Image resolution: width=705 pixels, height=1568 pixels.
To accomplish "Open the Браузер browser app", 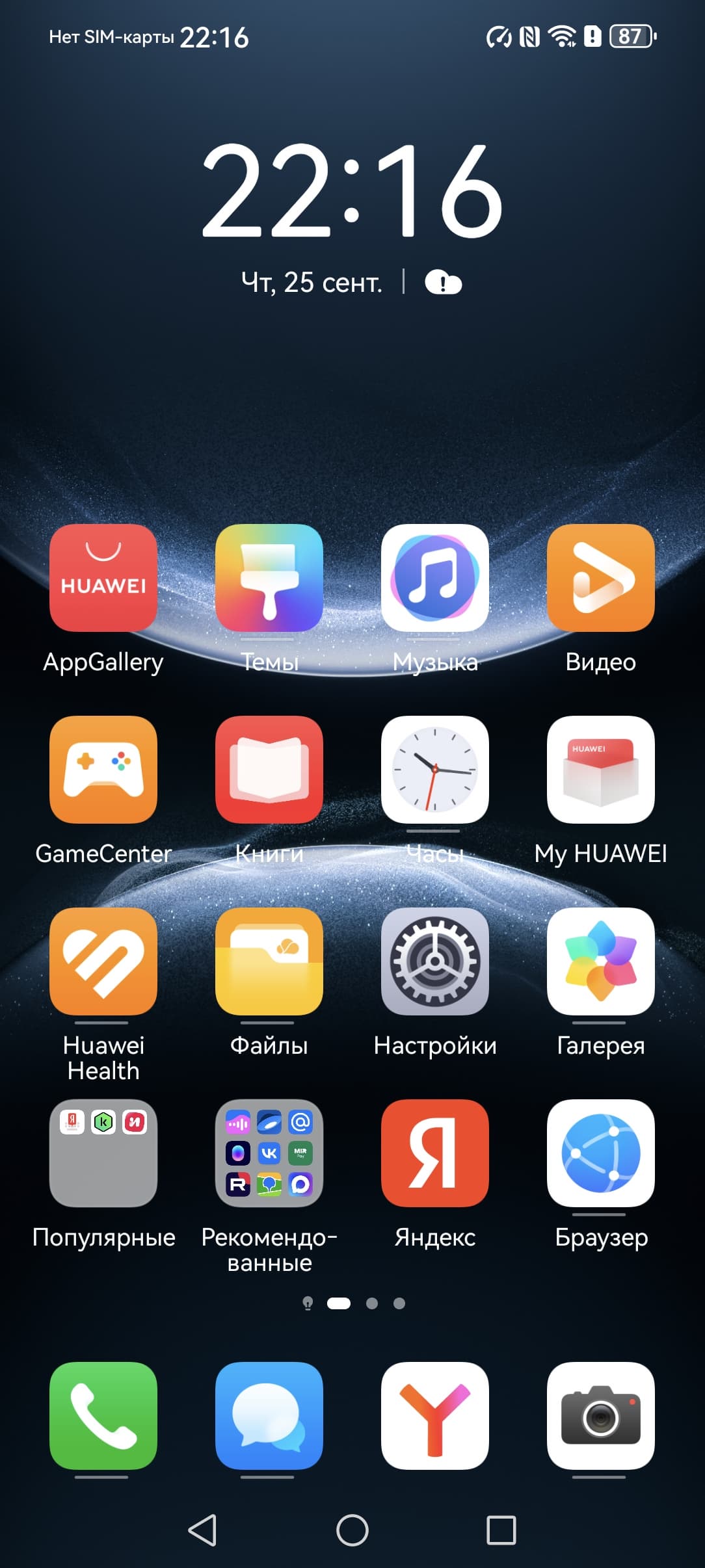I will pos(600,1153).
